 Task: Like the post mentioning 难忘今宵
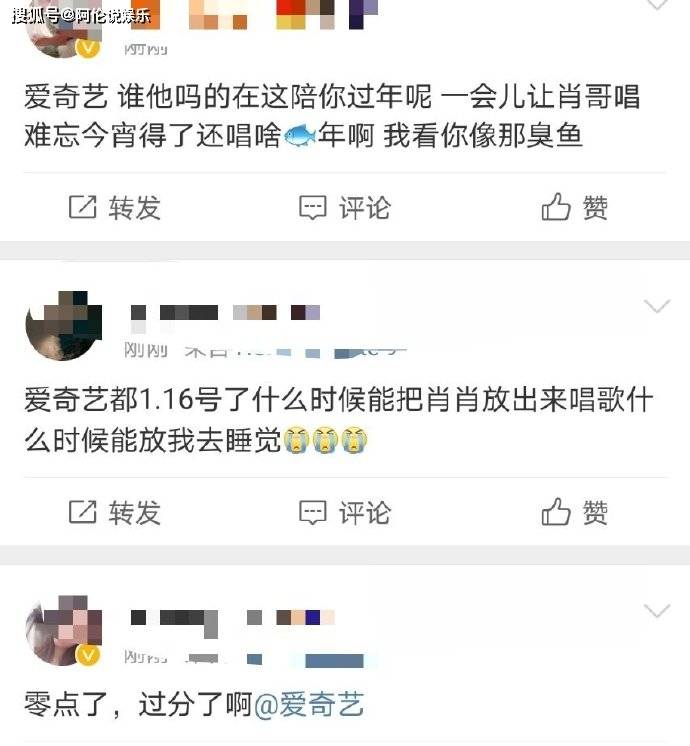[x=575, y=208]
